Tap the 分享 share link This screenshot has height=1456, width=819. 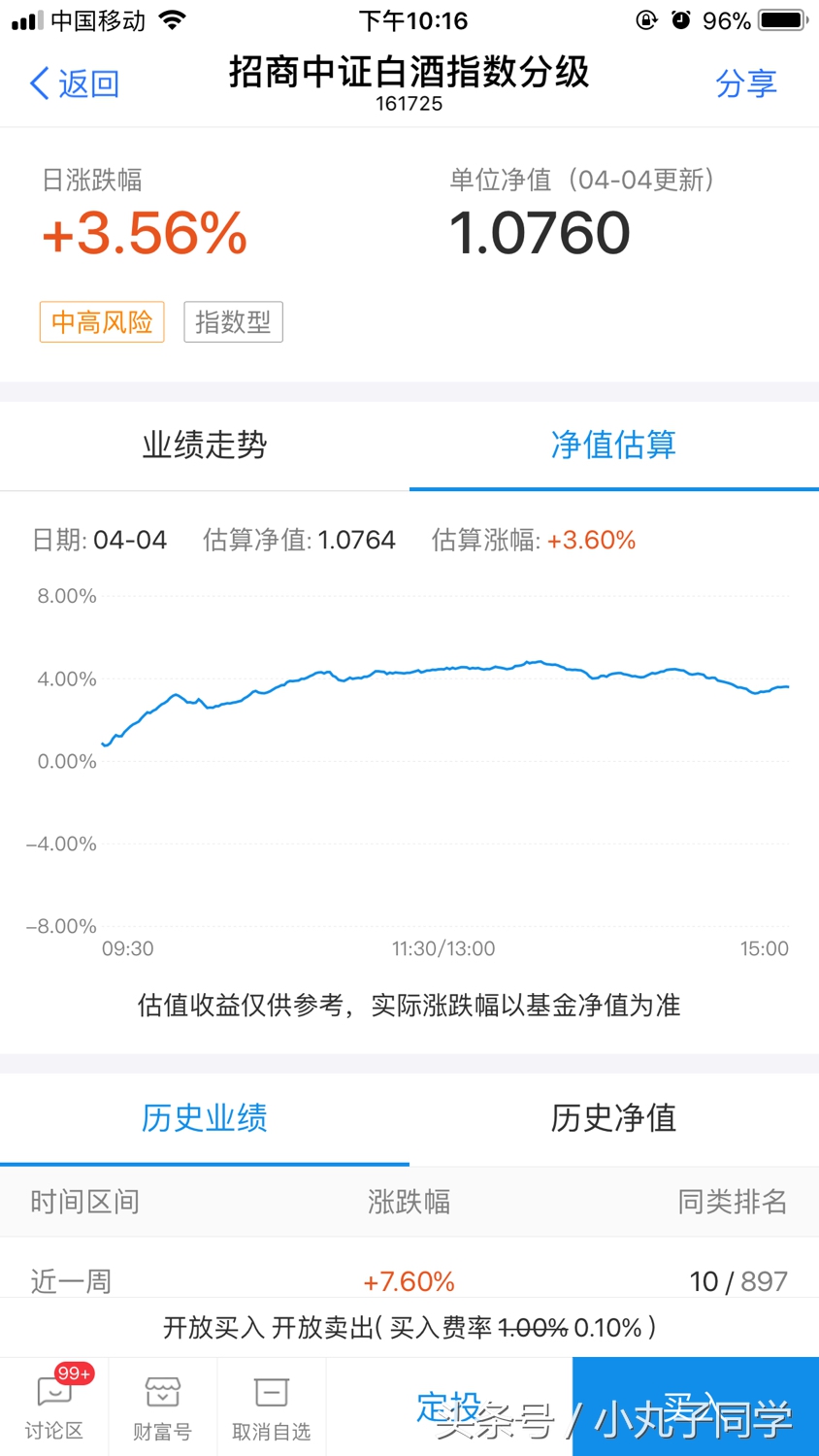click(746, 84)
